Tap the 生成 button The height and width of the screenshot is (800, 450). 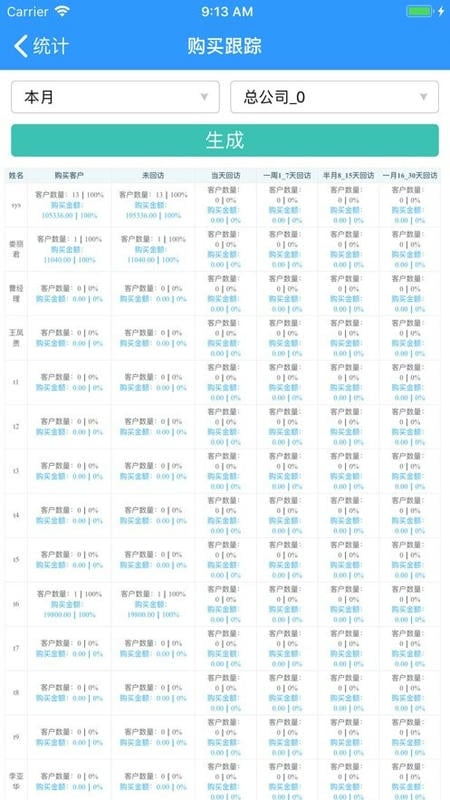pos(225,140)
